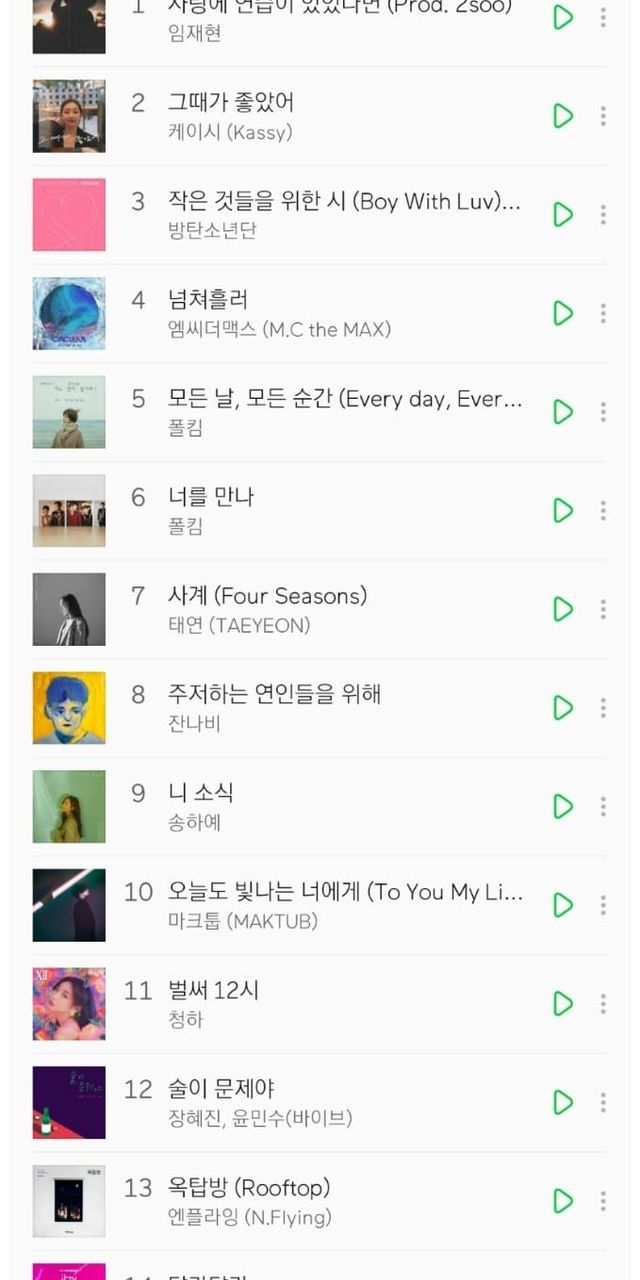Open options menu for 넘쳐흘러

[603, 313]
